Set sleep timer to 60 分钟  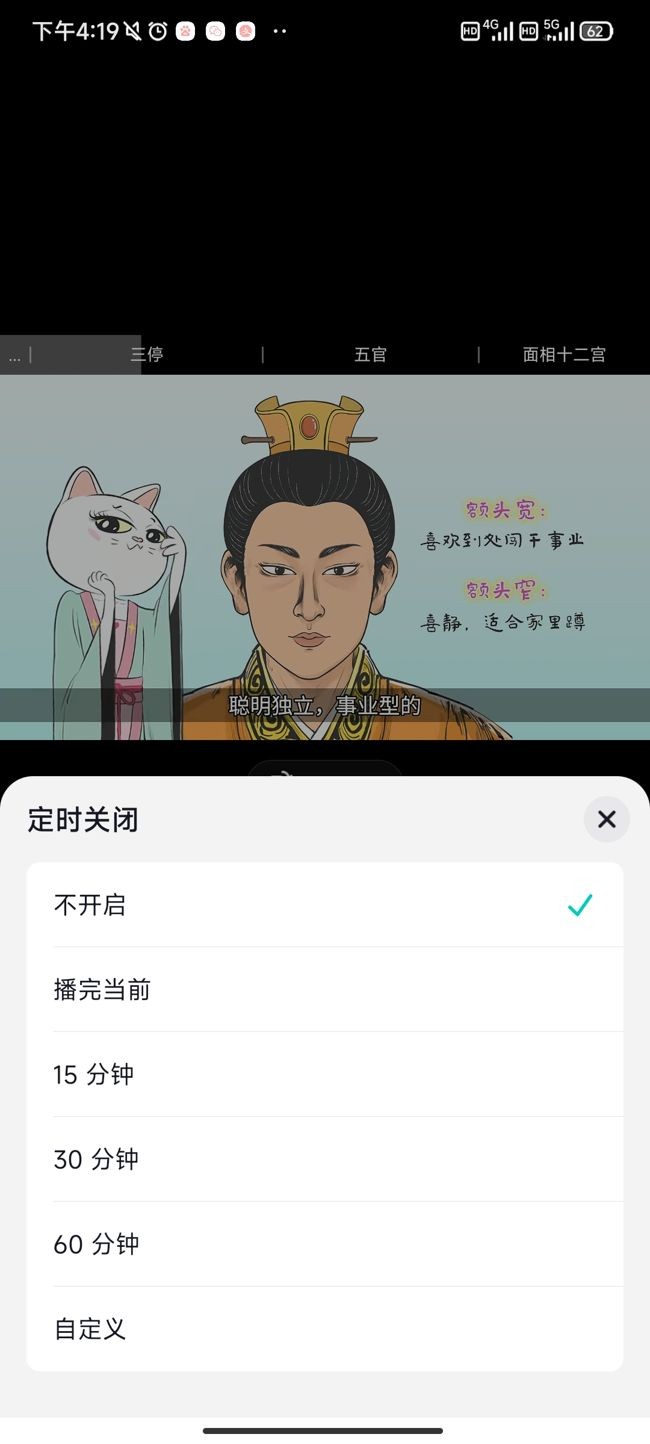(x=324, y=1245)
